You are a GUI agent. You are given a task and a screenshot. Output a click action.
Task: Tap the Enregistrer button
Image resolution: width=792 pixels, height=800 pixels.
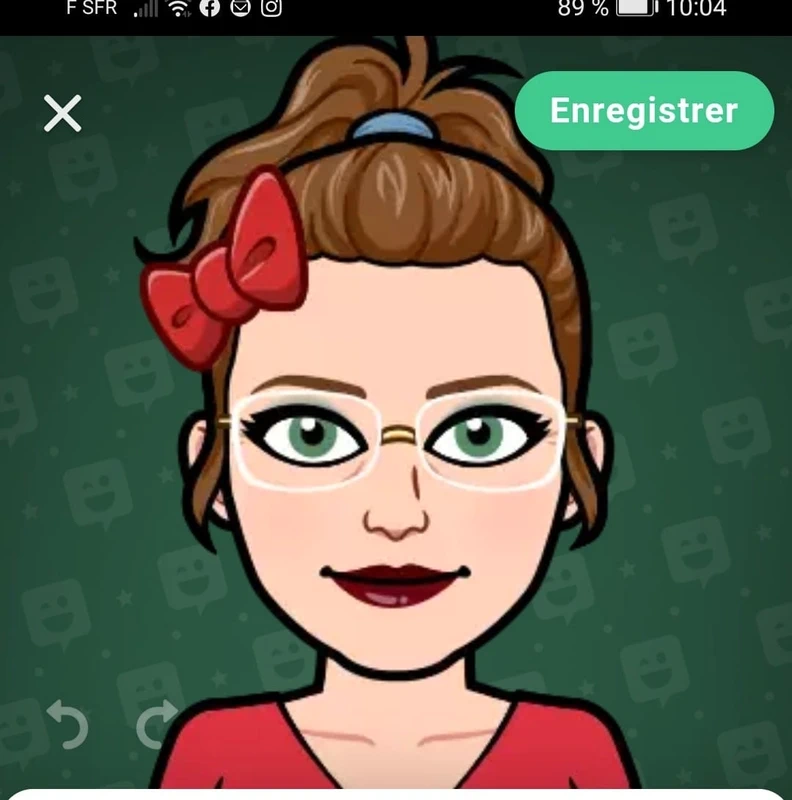point(644,111)
